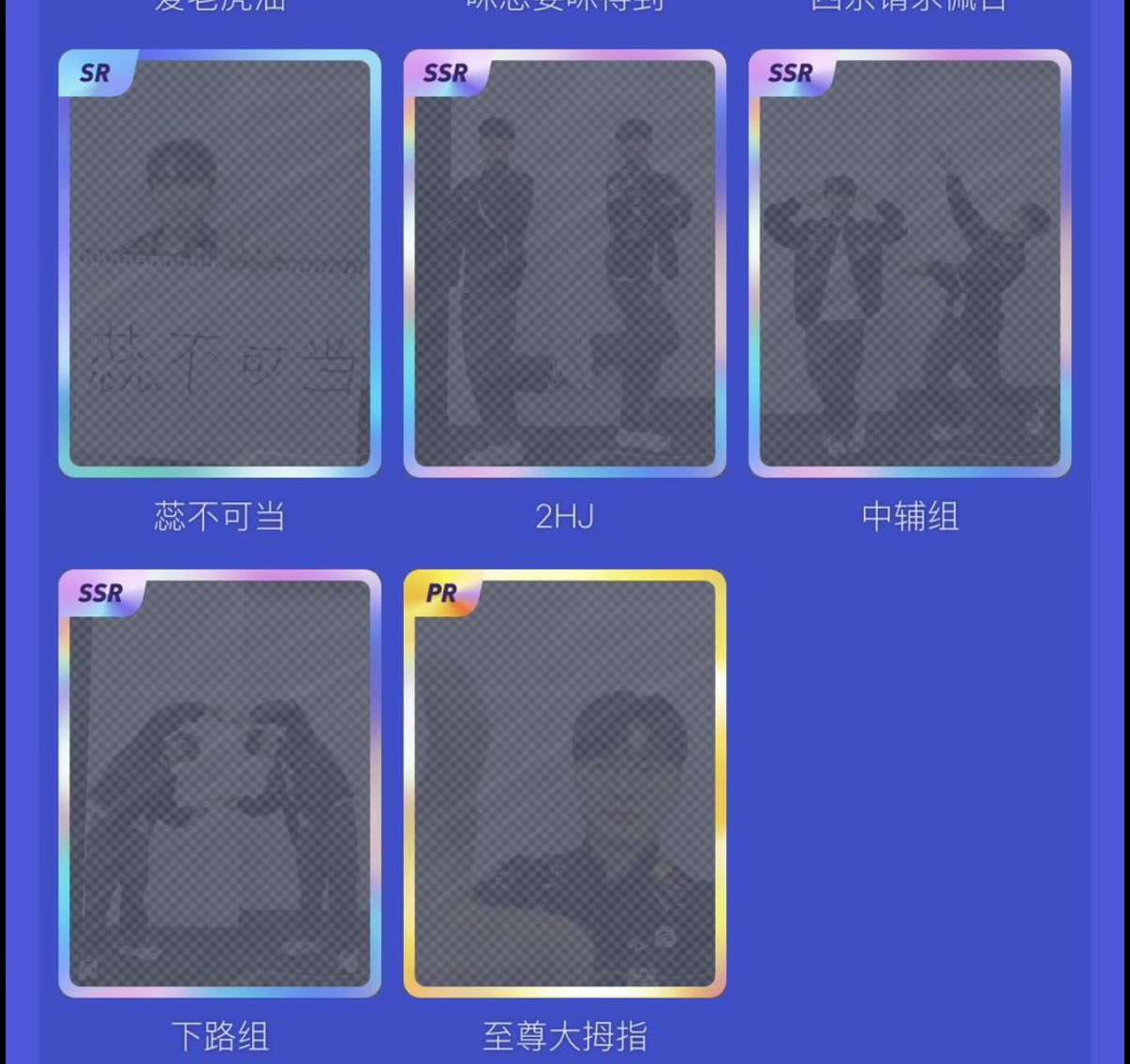View the 至尊大拇指 PR card
The width and height of the screenshot is (1130, 1064).
click(x=564, y=784)
